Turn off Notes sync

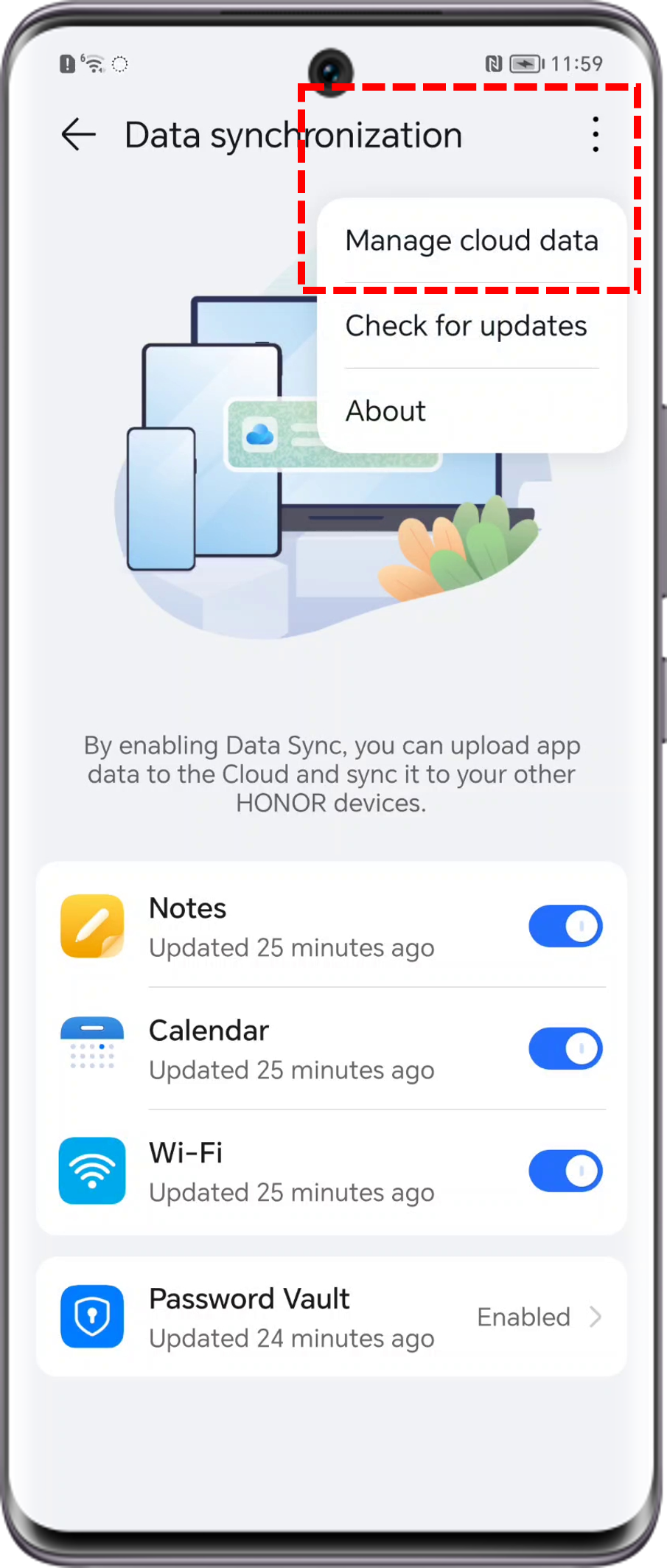coord(565,926)
